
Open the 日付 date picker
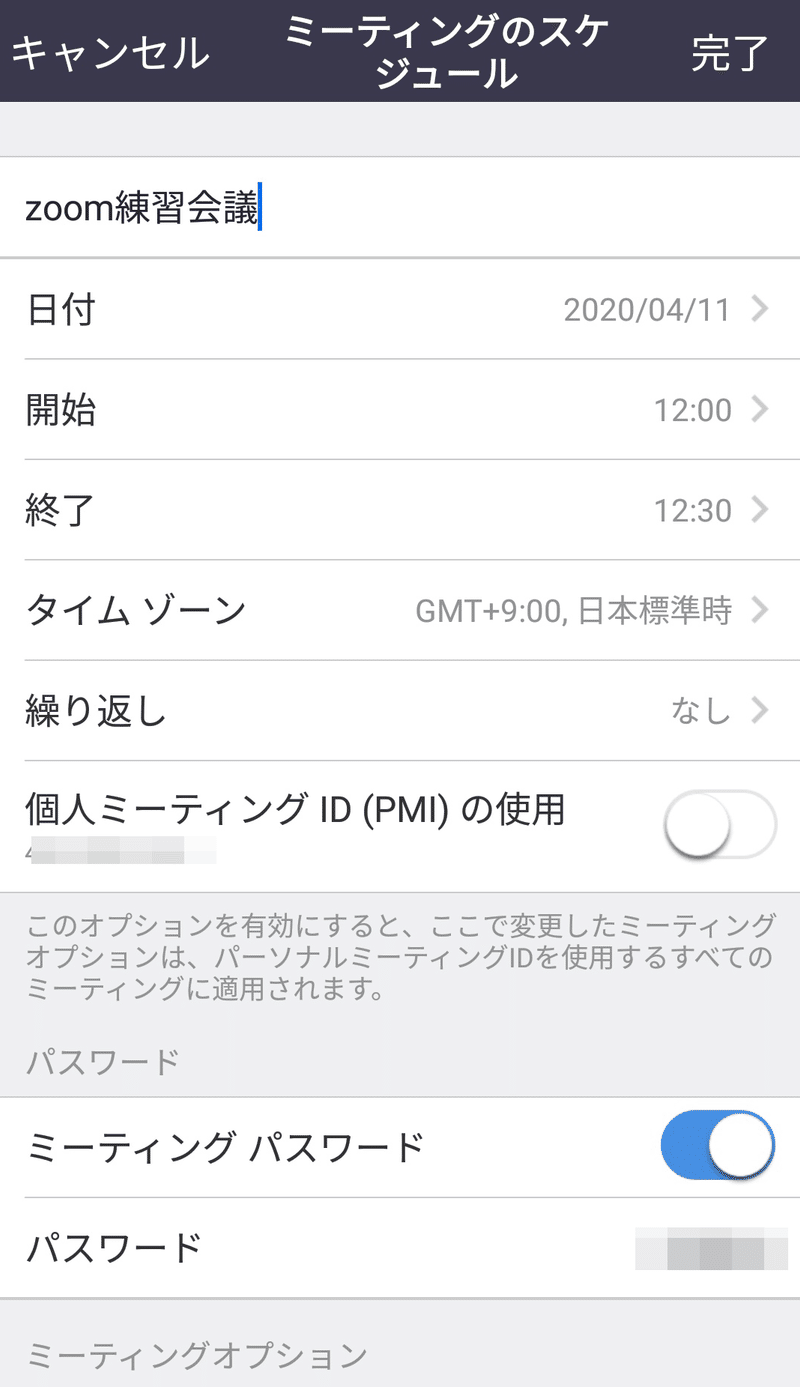coord(400,310)
